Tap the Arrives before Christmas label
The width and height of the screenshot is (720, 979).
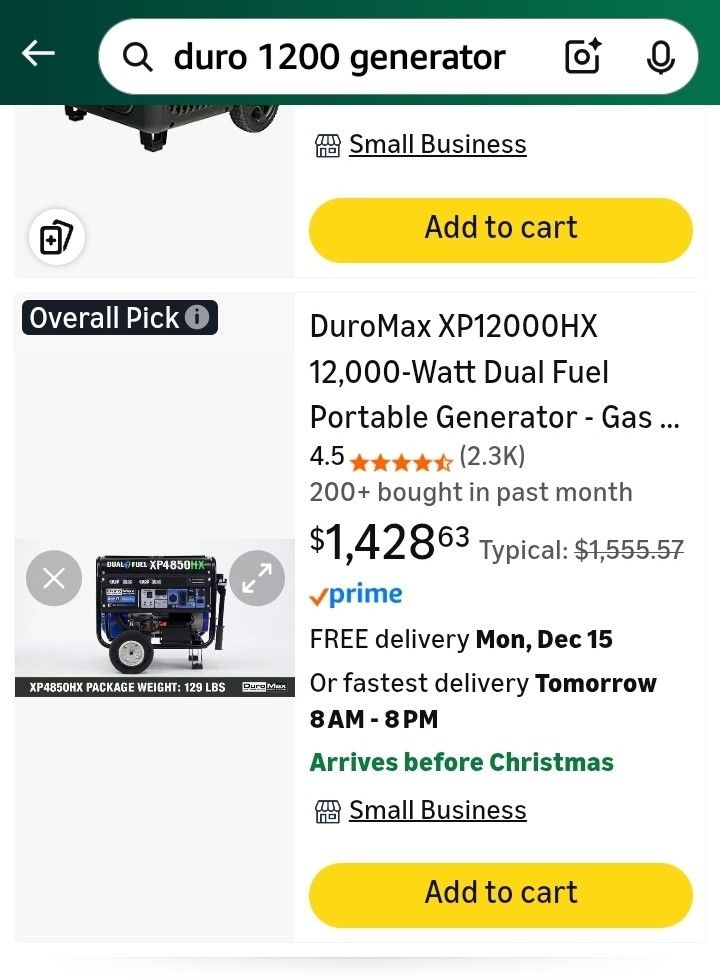461,762
